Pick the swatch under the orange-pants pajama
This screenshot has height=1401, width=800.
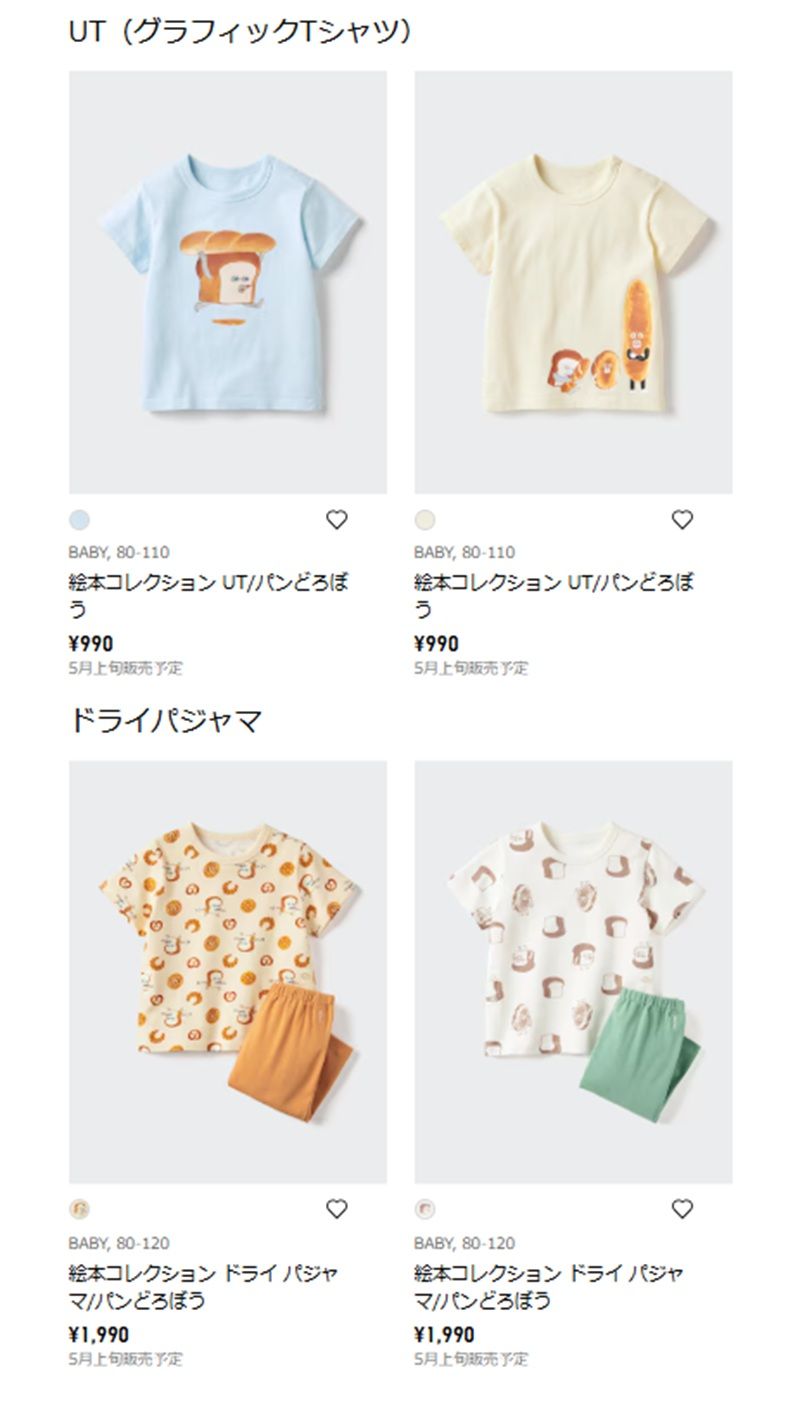[x=79, y=1209]
